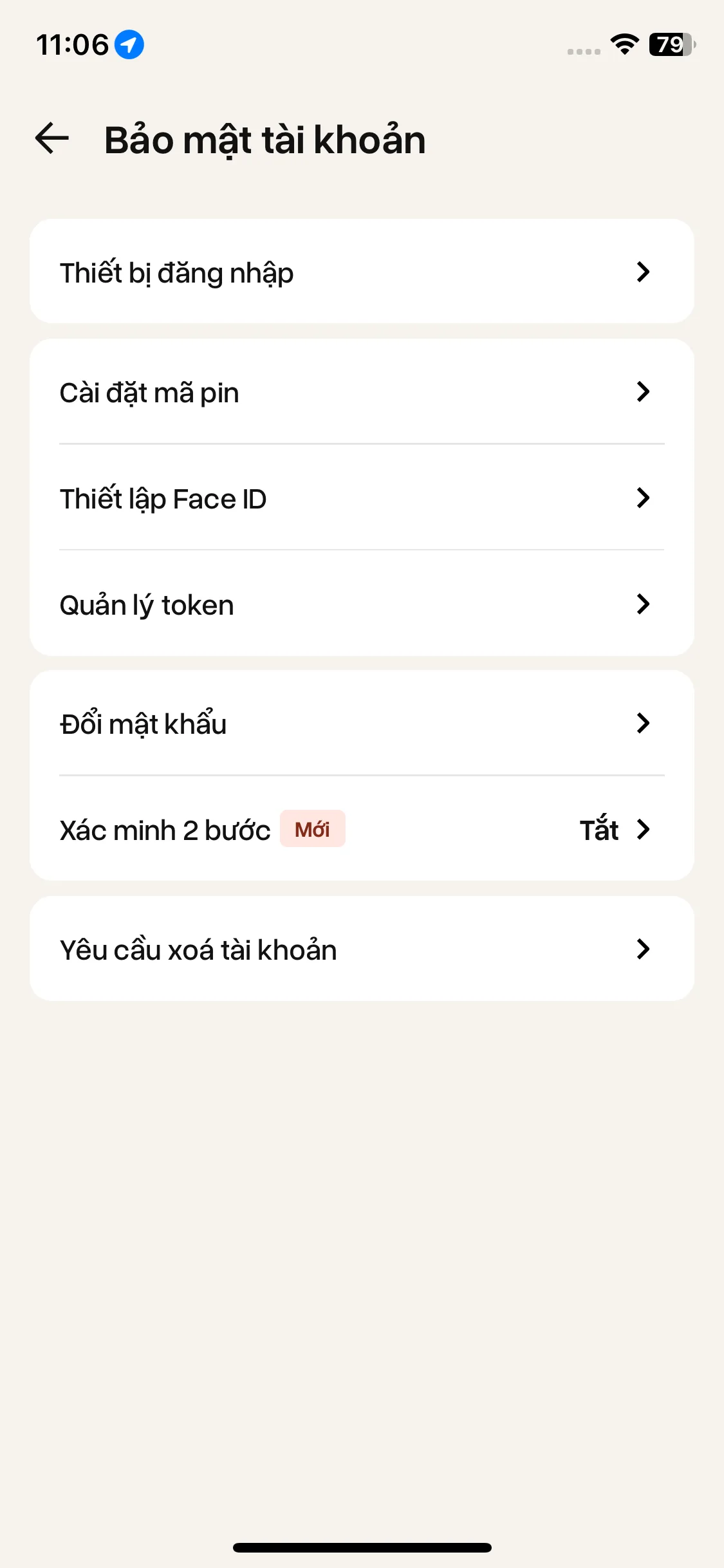Viewport: 724px width, 1568px height.
Task: Tap the Wi-Fi icon in the status bar
Action: (622, 44)
